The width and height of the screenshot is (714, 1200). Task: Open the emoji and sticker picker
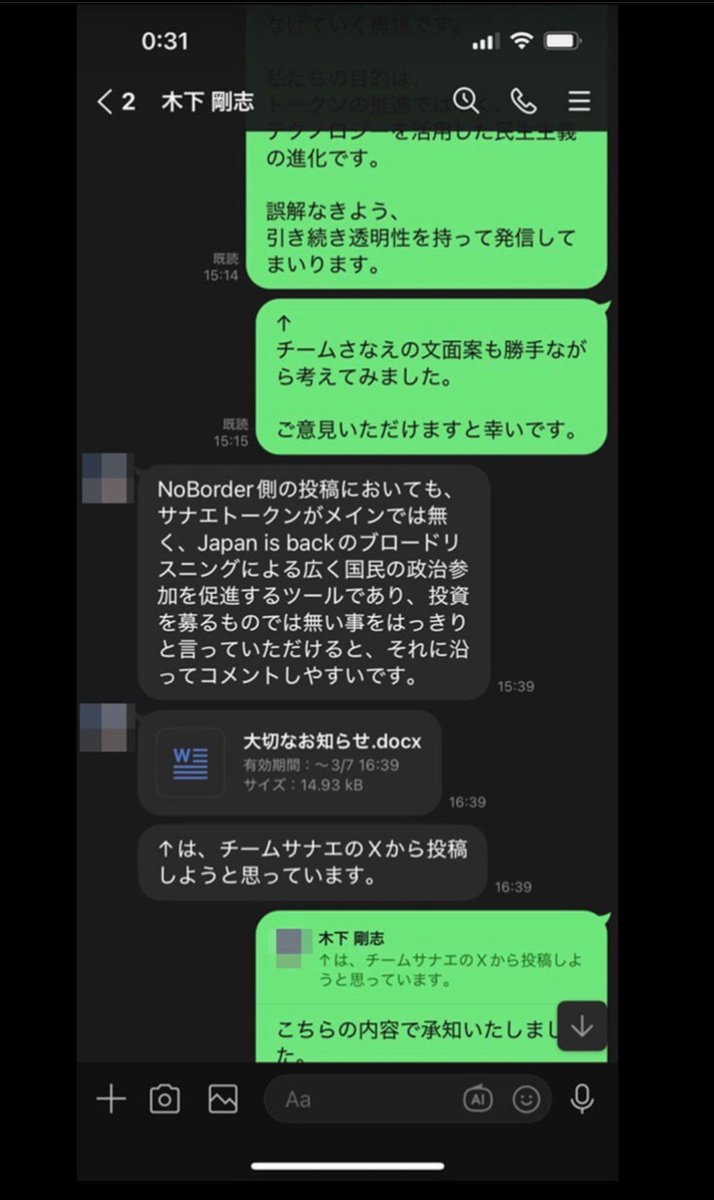tap(526, 1099)
